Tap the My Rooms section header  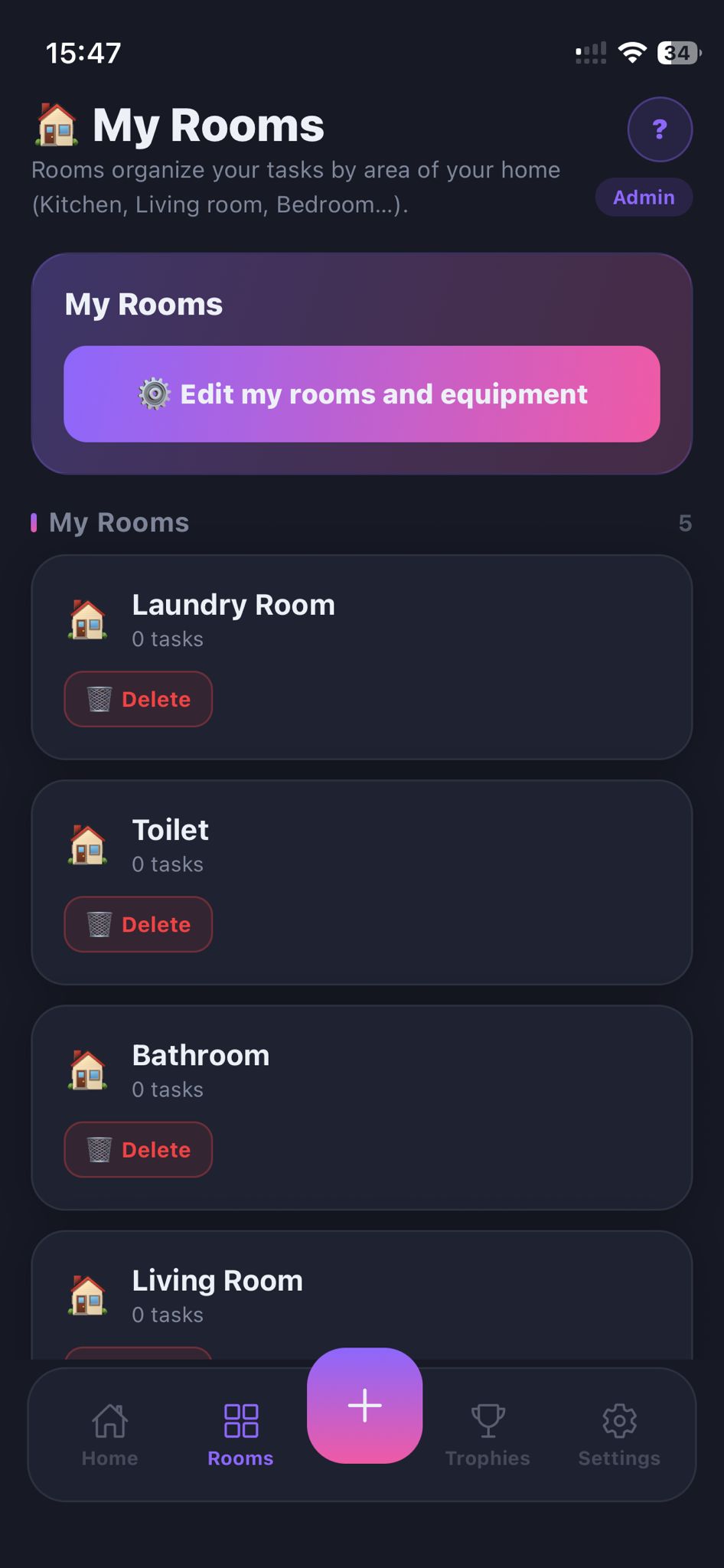pos(119,521)
